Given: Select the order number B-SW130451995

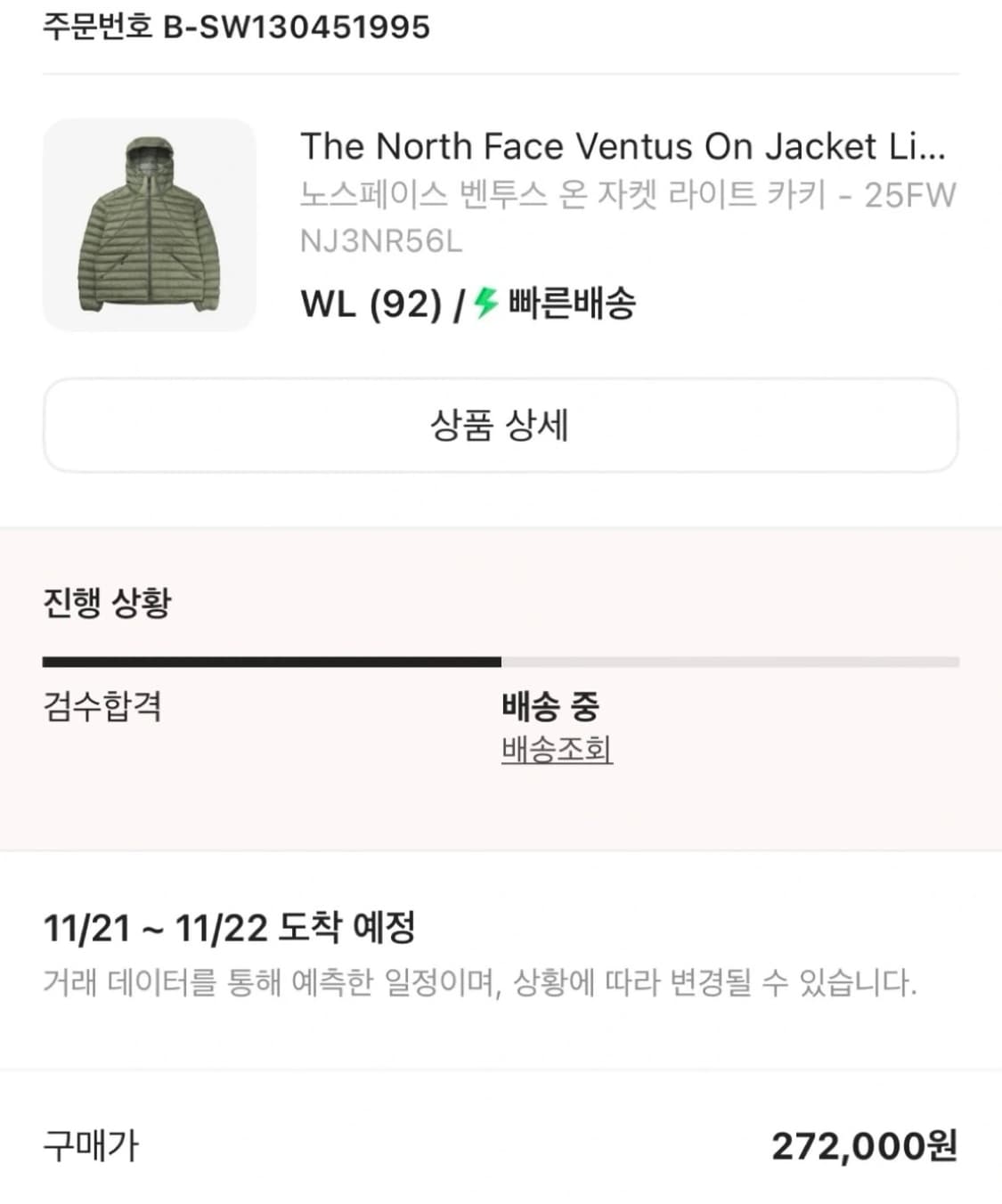Looking at the screenshot, I should tap(233, 27).
